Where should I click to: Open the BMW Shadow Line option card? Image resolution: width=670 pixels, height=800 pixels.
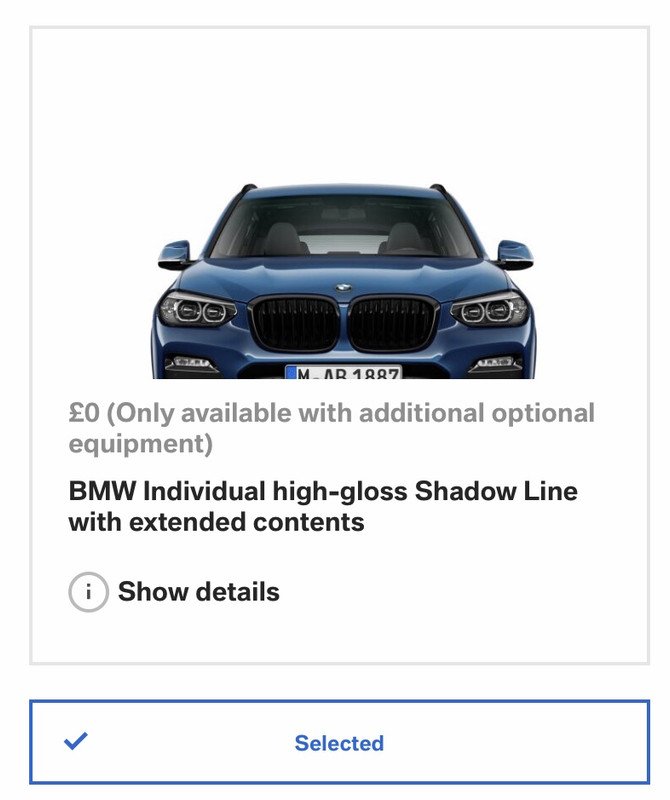tap(339, 345)
